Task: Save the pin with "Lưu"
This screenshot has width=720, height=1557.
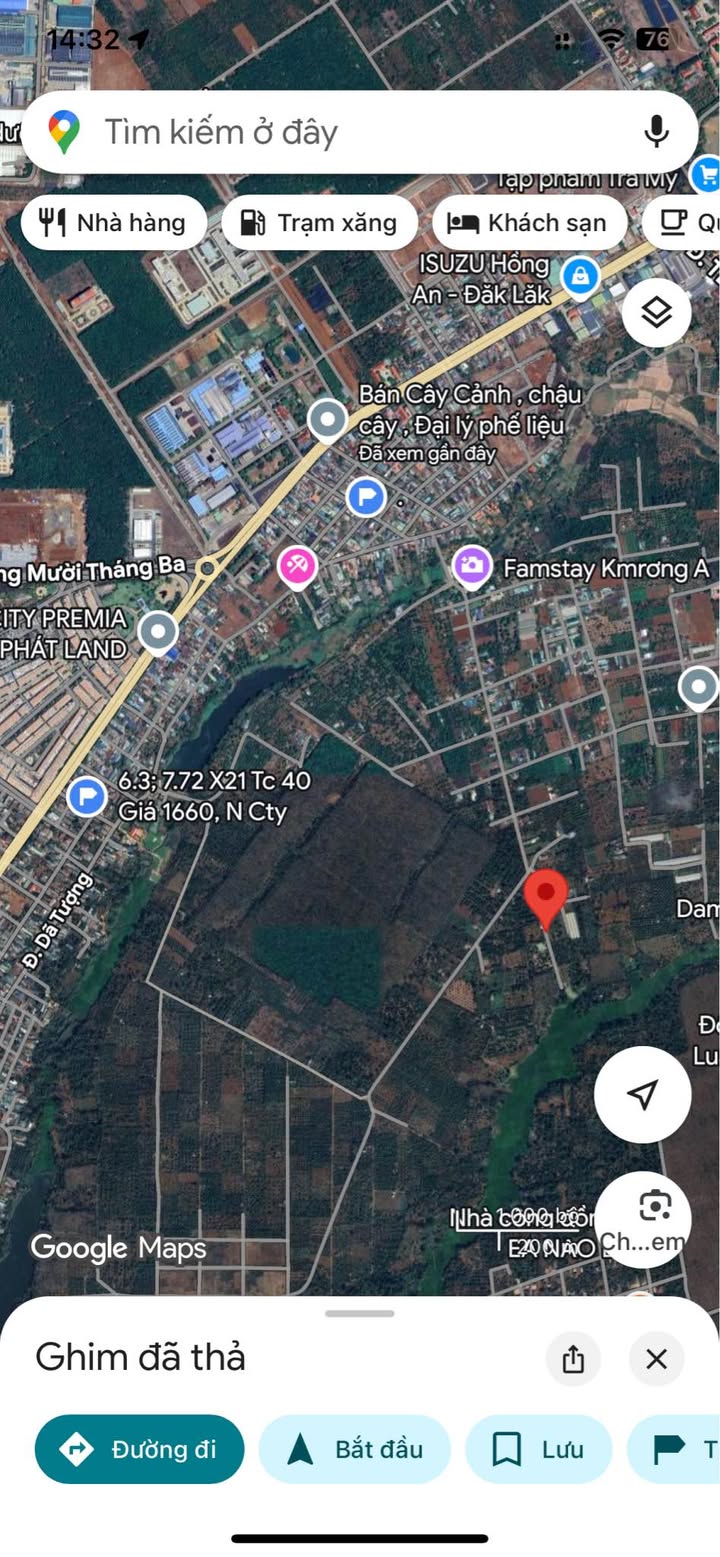Action: 538,1449
